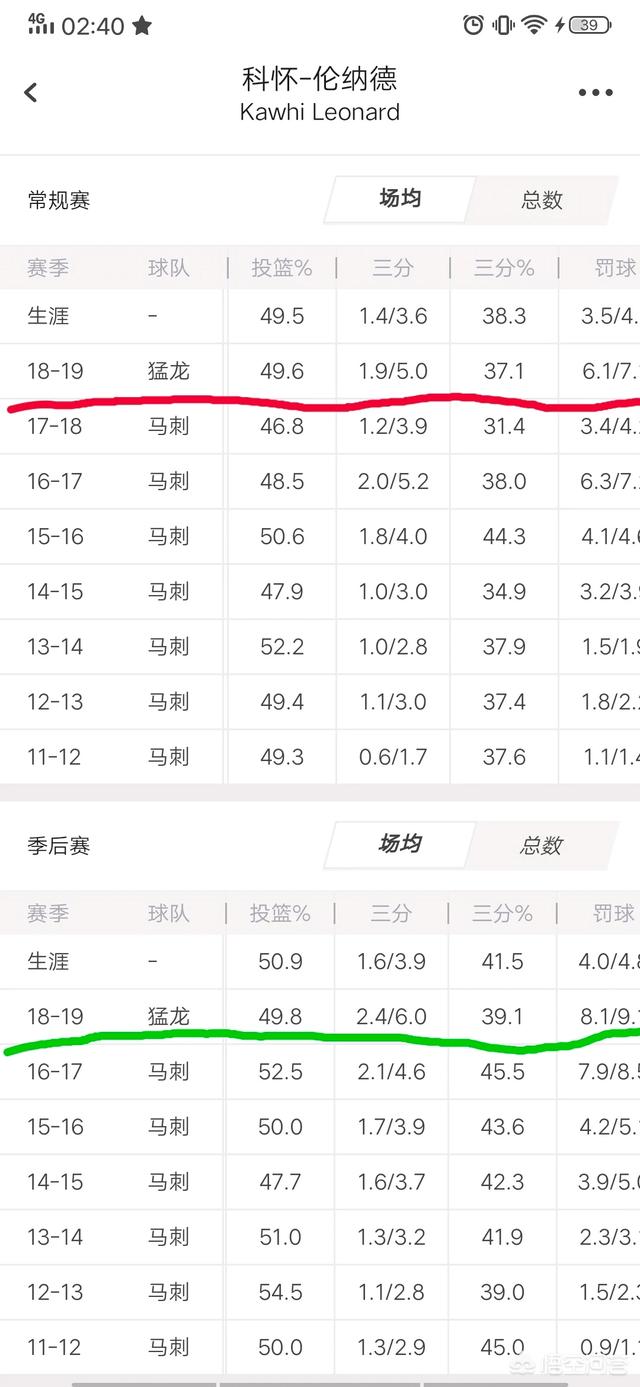The height and width of the screenshot is (1387, 640).
Task: Select 场均 tab under 季后赛
Action: coord(399,845)
